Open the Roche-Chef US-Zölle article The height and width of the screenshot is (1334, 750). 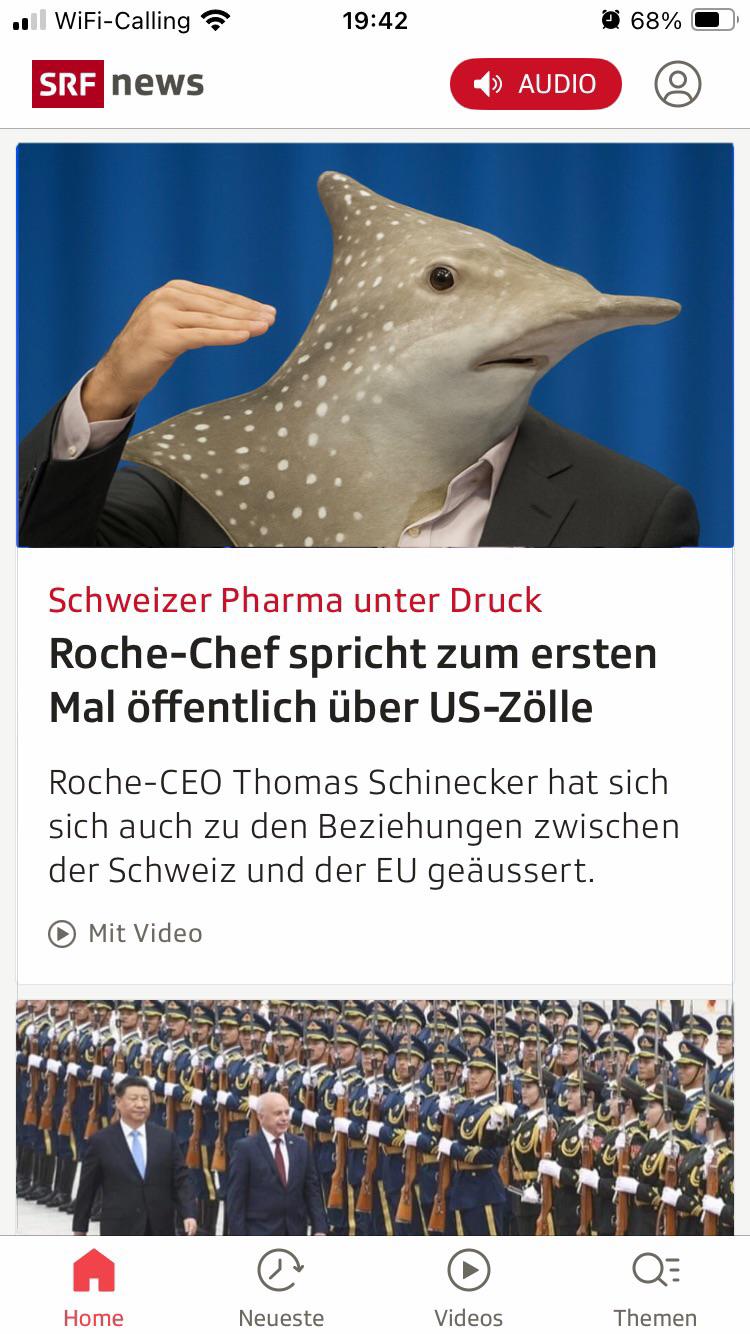(x=352, y=680)
